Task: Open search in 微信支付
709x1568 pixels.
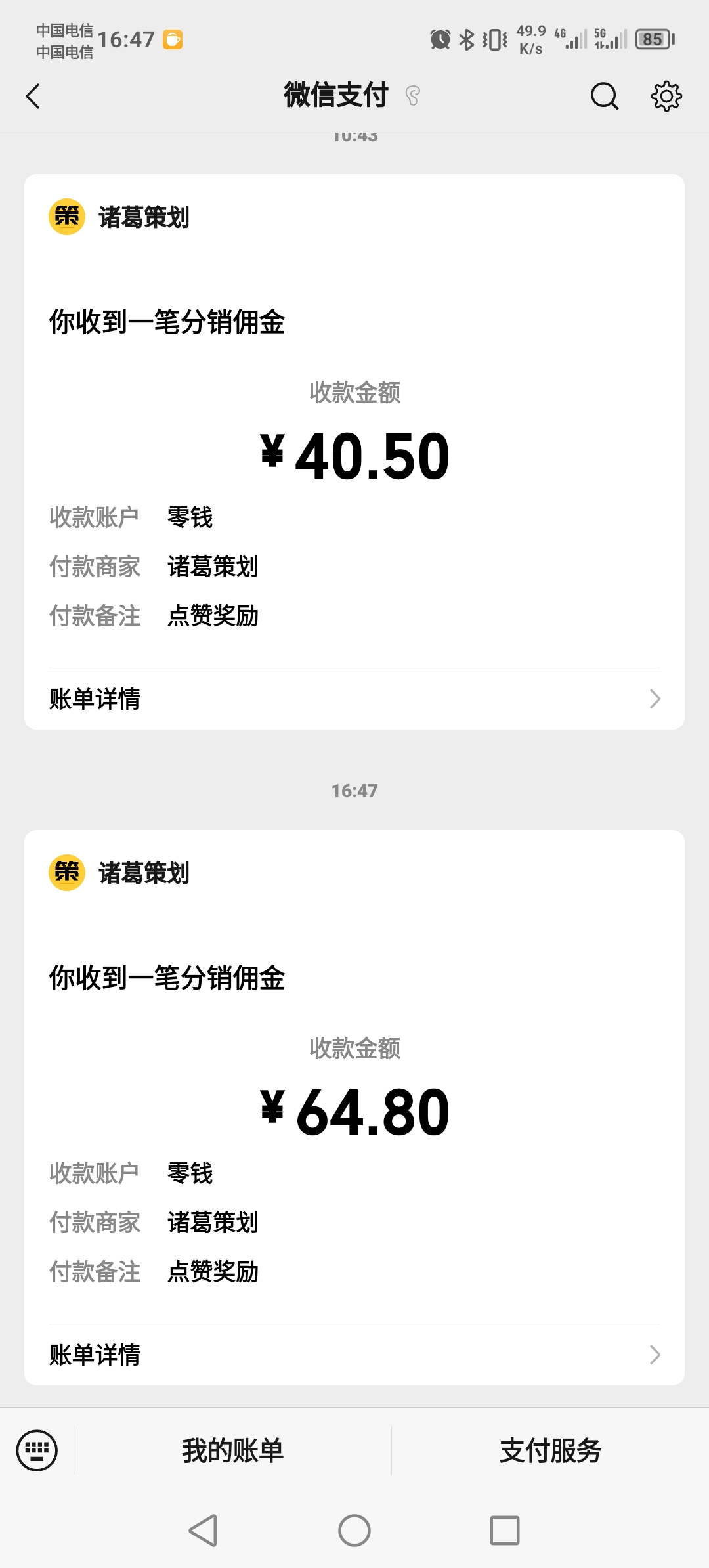Action: tap(604, 97)
